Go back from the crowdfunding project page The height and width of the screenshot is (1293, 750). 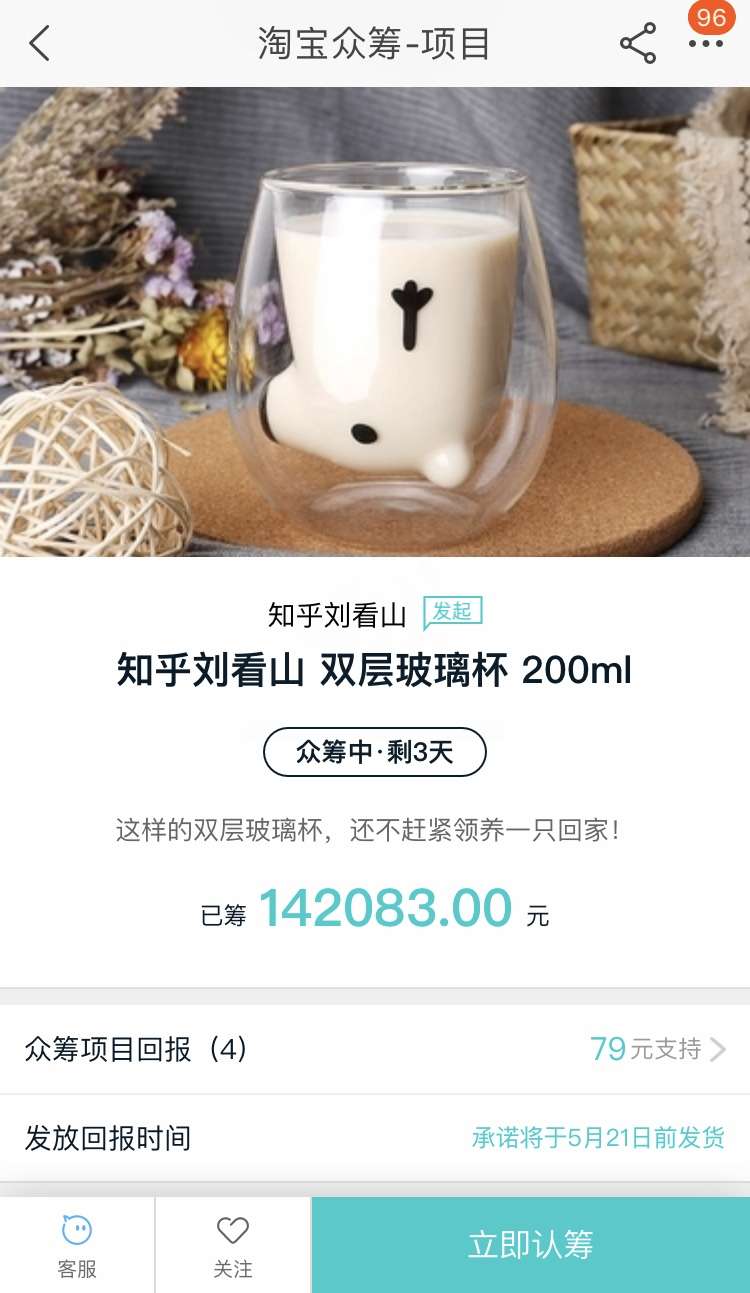(40, 44)
